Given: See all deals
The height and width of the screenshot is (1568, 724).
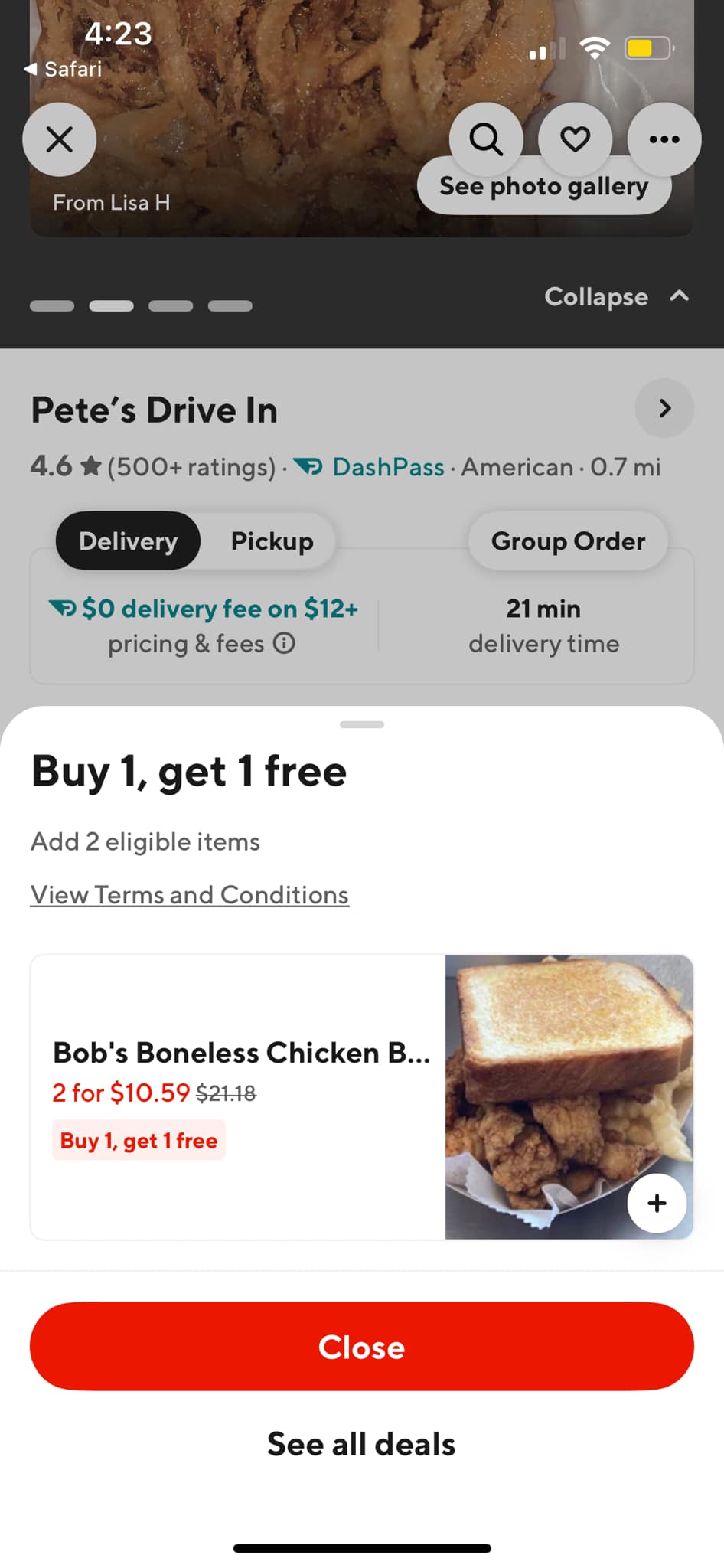Looking at the screenshot, I should click(x=361, y=1444).
